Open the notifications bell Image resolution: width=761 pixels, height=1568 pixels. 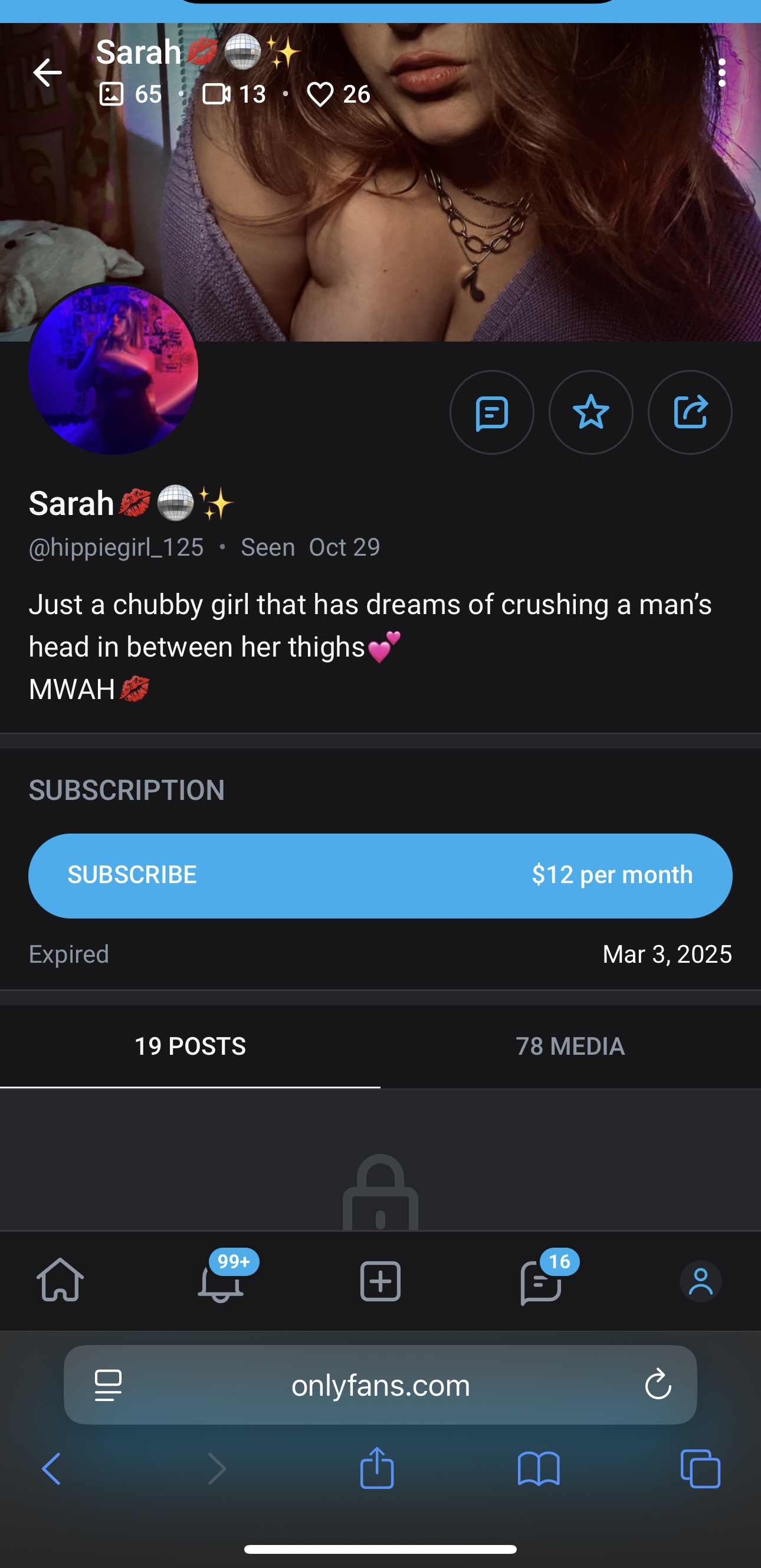(221, 1281)
